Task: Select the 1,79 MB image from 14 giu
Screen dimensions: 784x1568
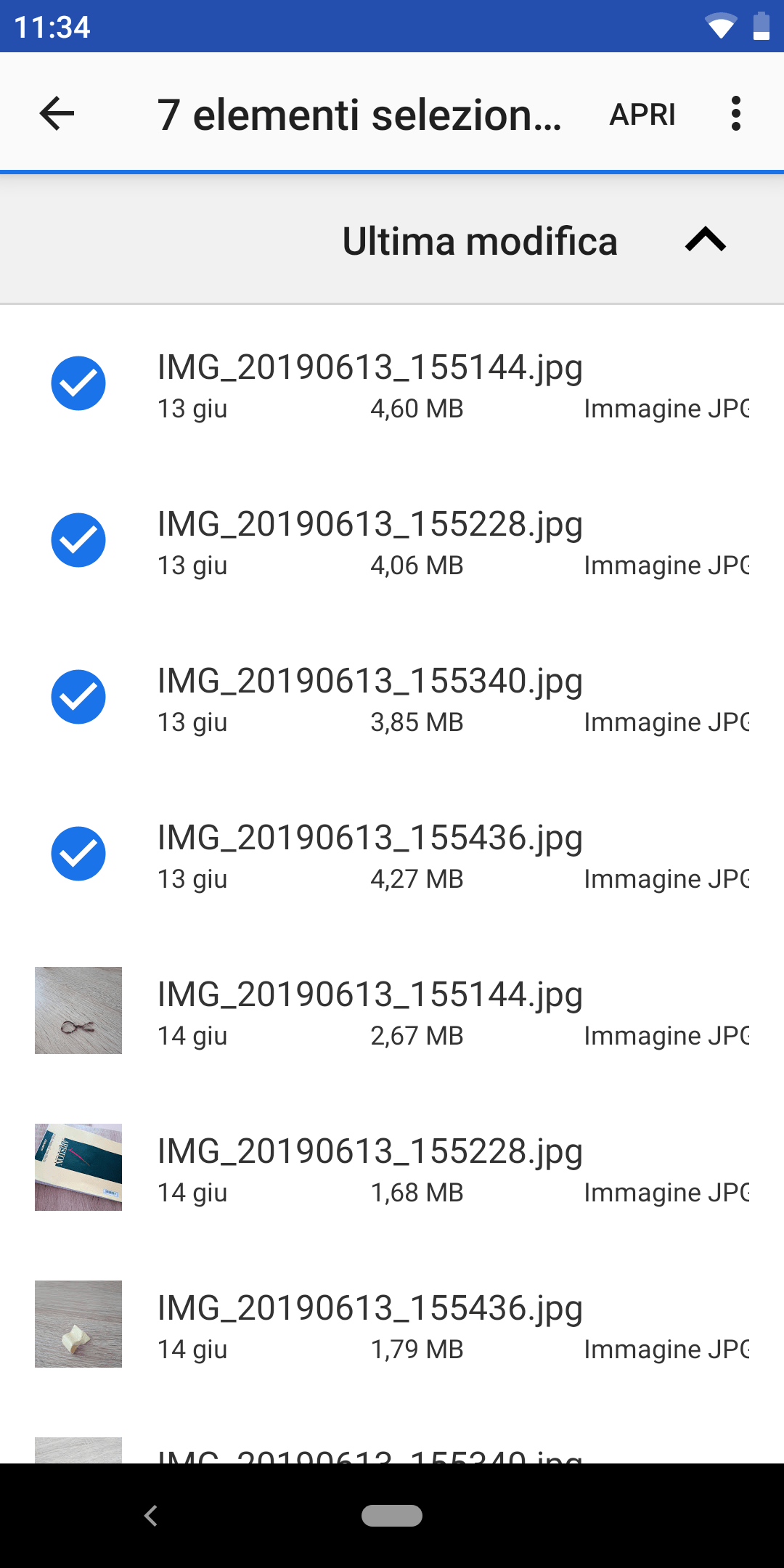Action: click(78, 1324)
